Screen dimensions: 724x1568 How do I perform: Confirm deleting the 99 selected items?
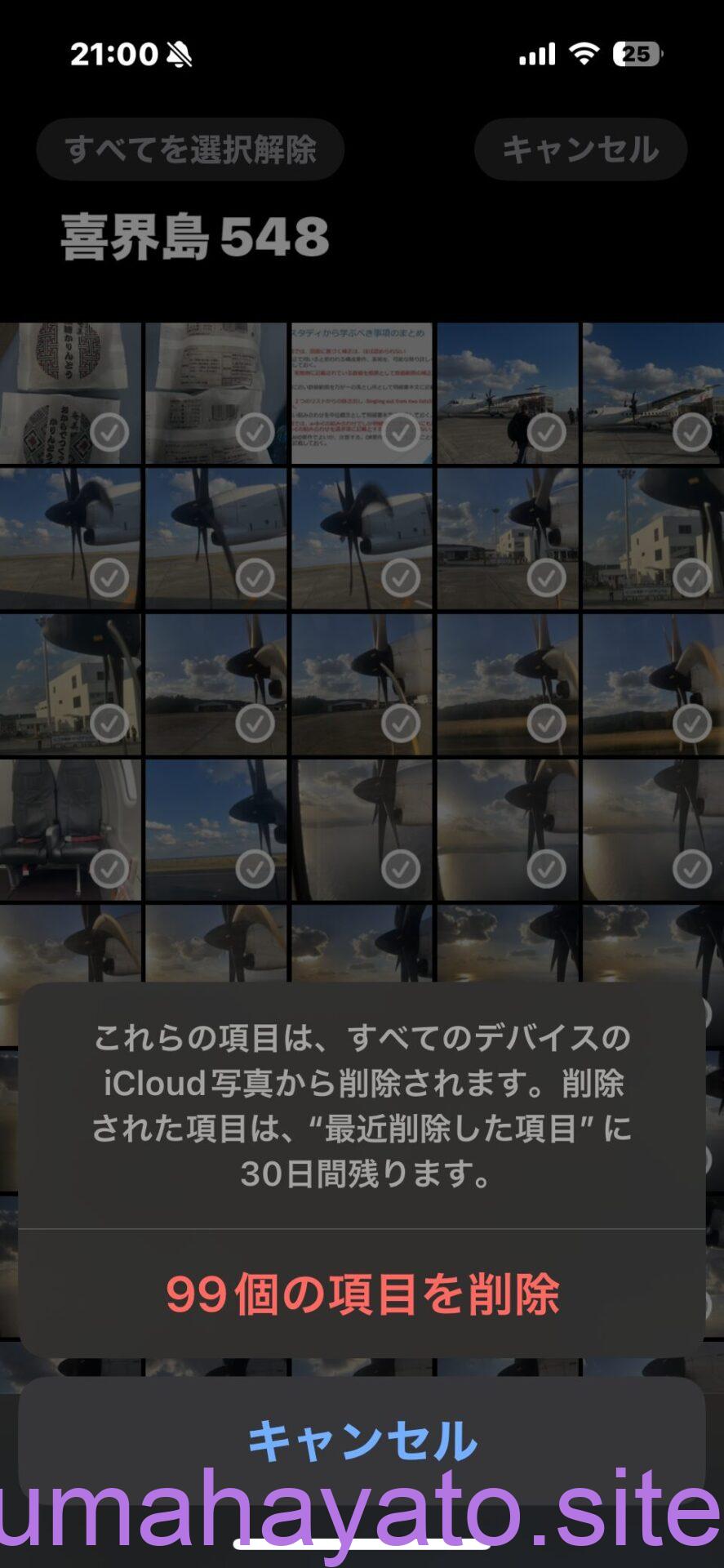(x=362, y=1294)
